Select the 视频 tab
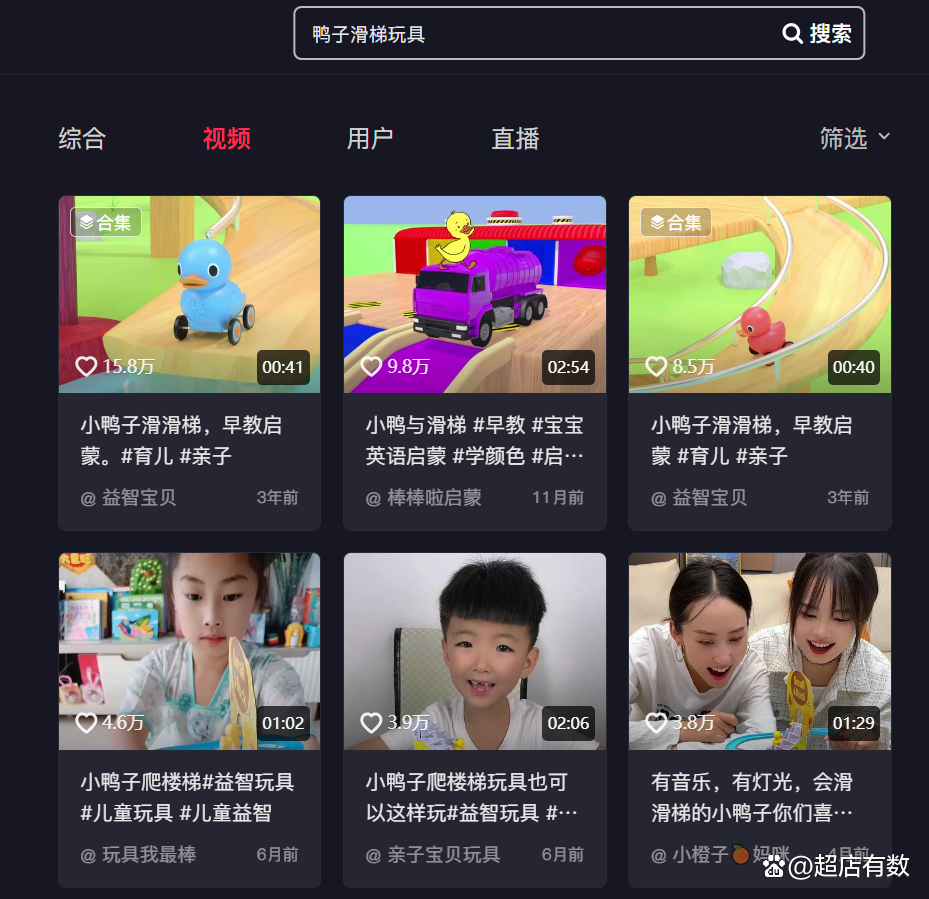 (226, 139)
